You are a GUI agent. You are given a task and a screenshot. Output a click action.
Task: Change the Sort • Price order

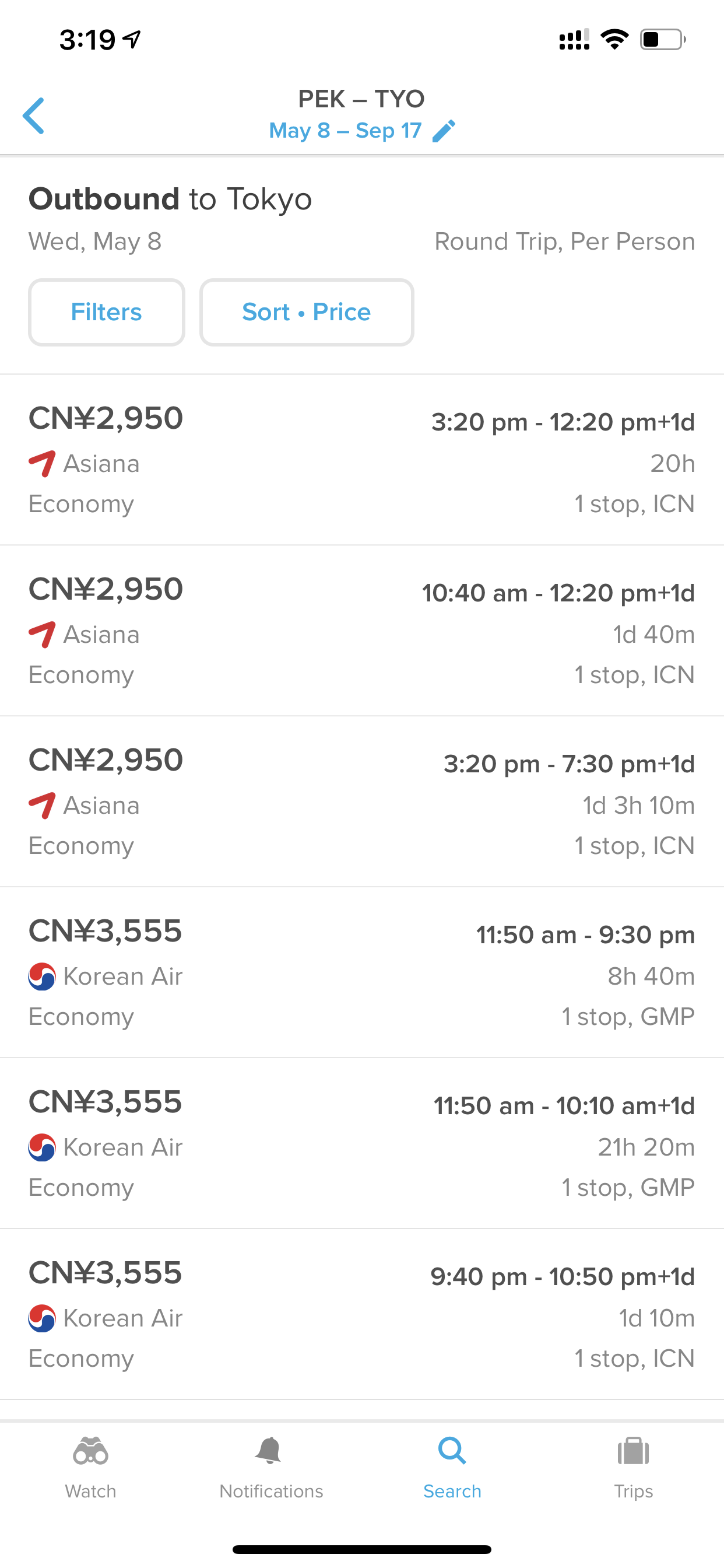[307, 312]
